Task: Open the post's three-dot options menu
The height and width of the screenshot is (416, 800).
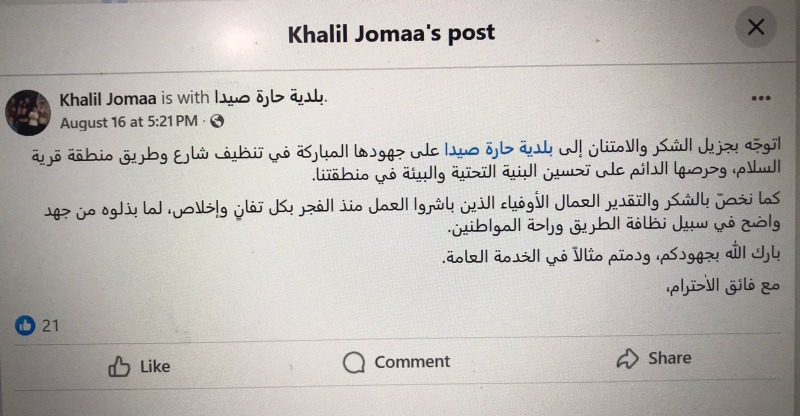Action: pyautogui.click(x=762, y=99)
